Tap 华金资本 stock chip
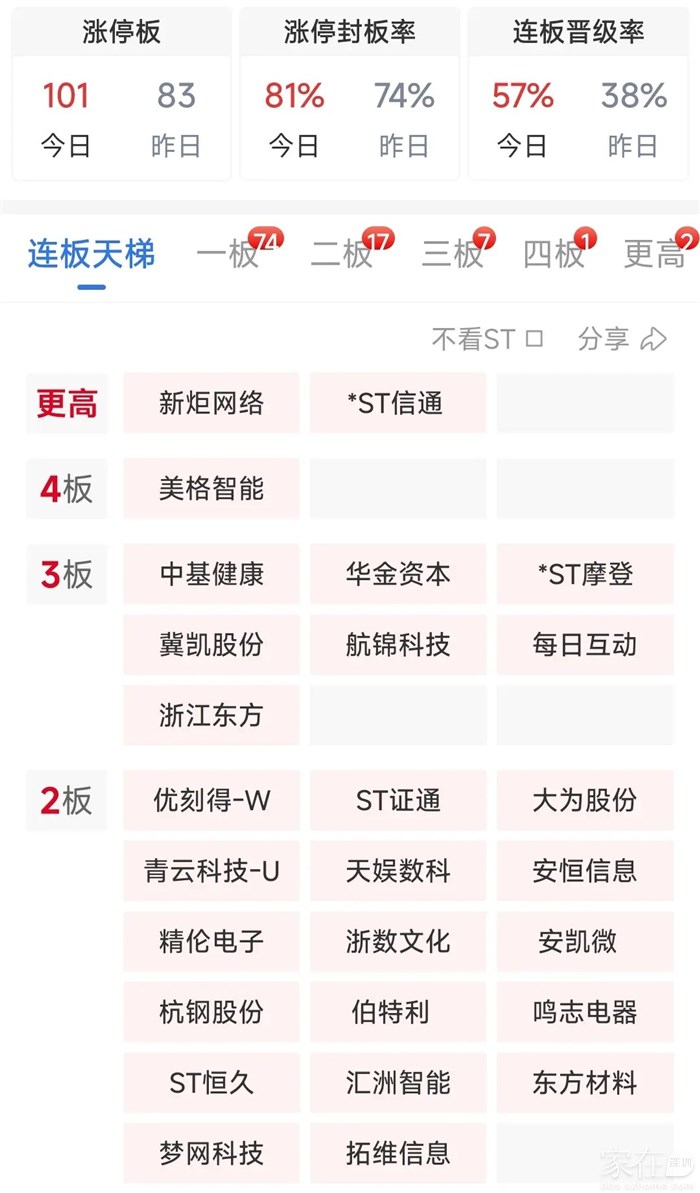 pos(398,574)
